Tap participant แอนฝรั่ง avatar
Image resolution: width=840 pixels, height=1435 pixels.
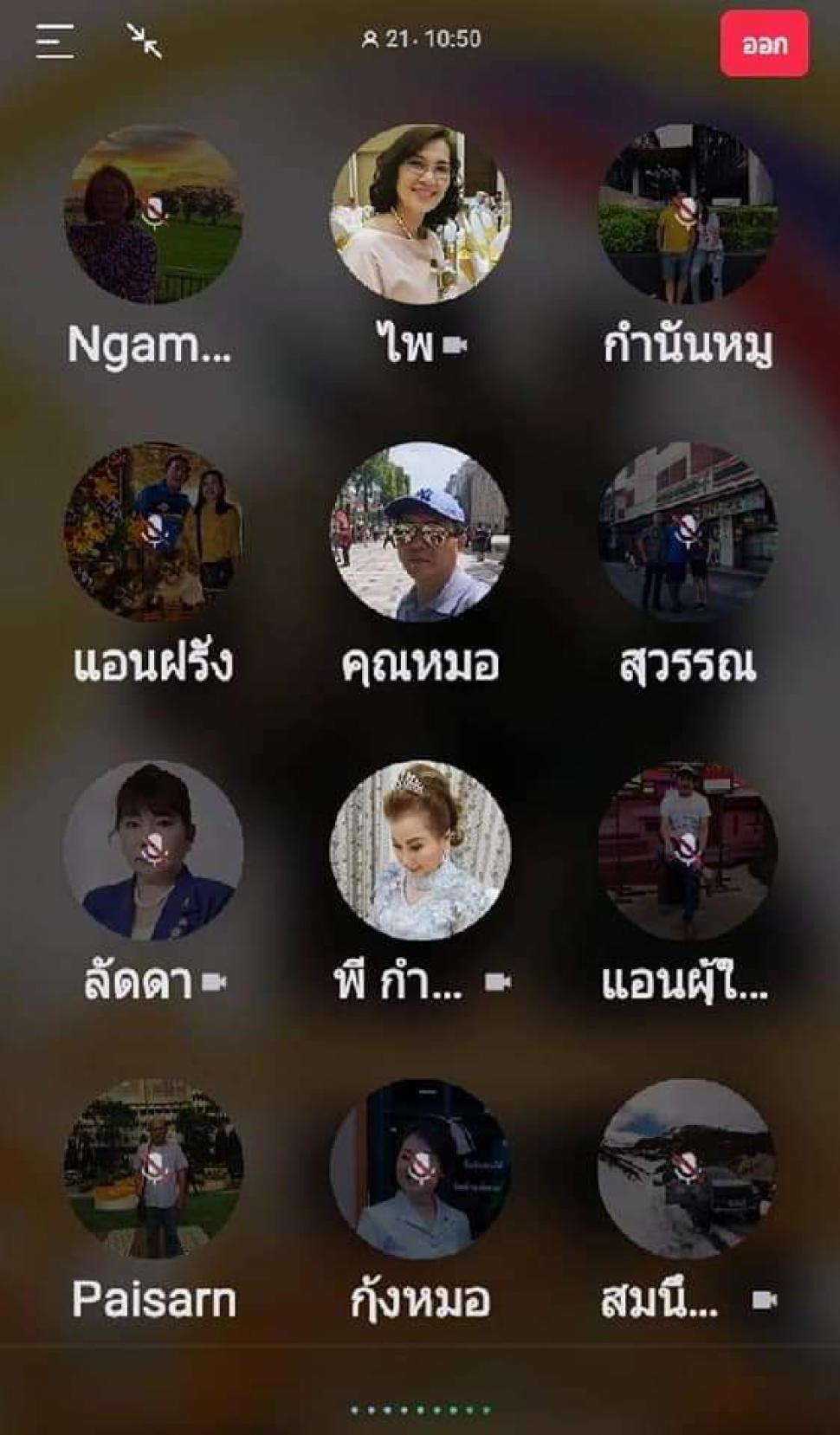(x=152, y=533)
